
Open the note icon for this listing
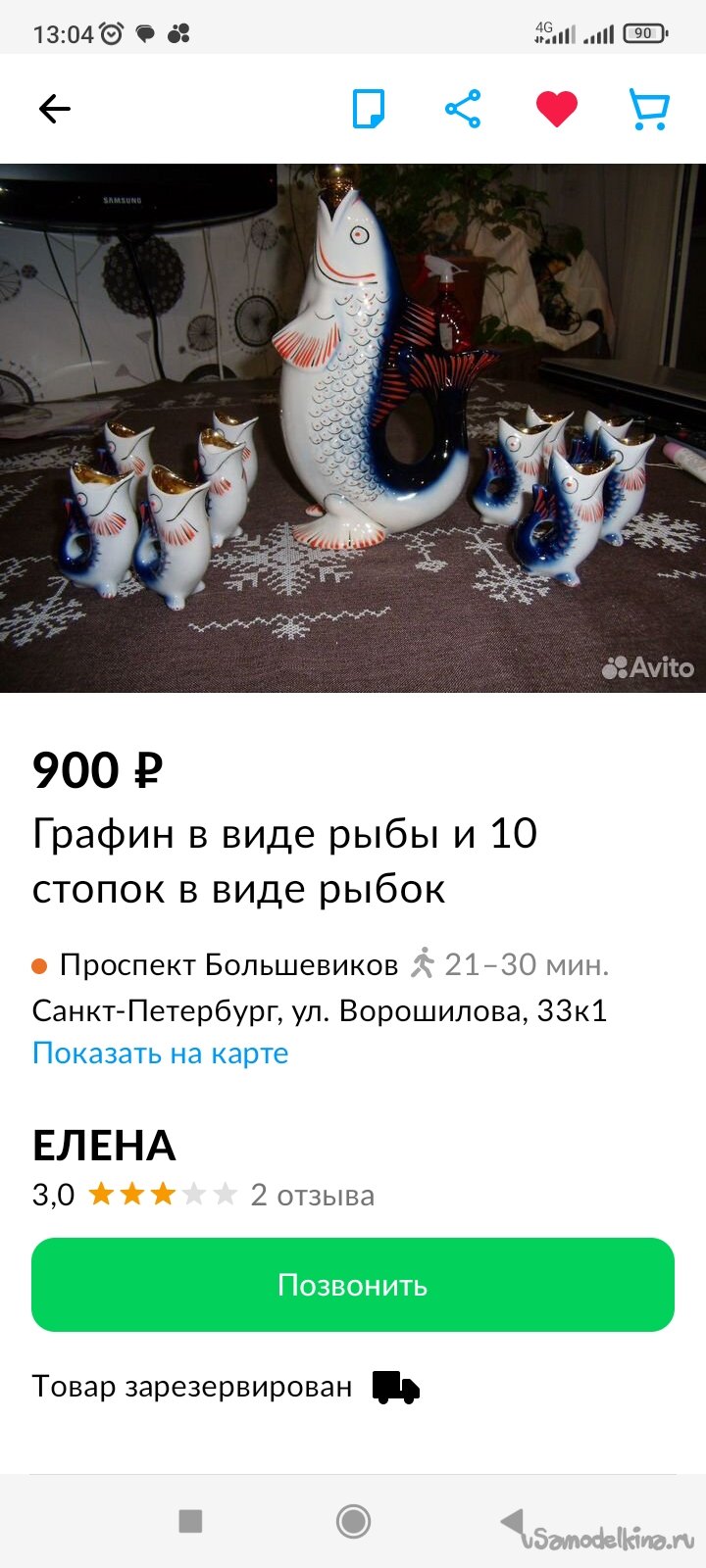coord(369,109)
